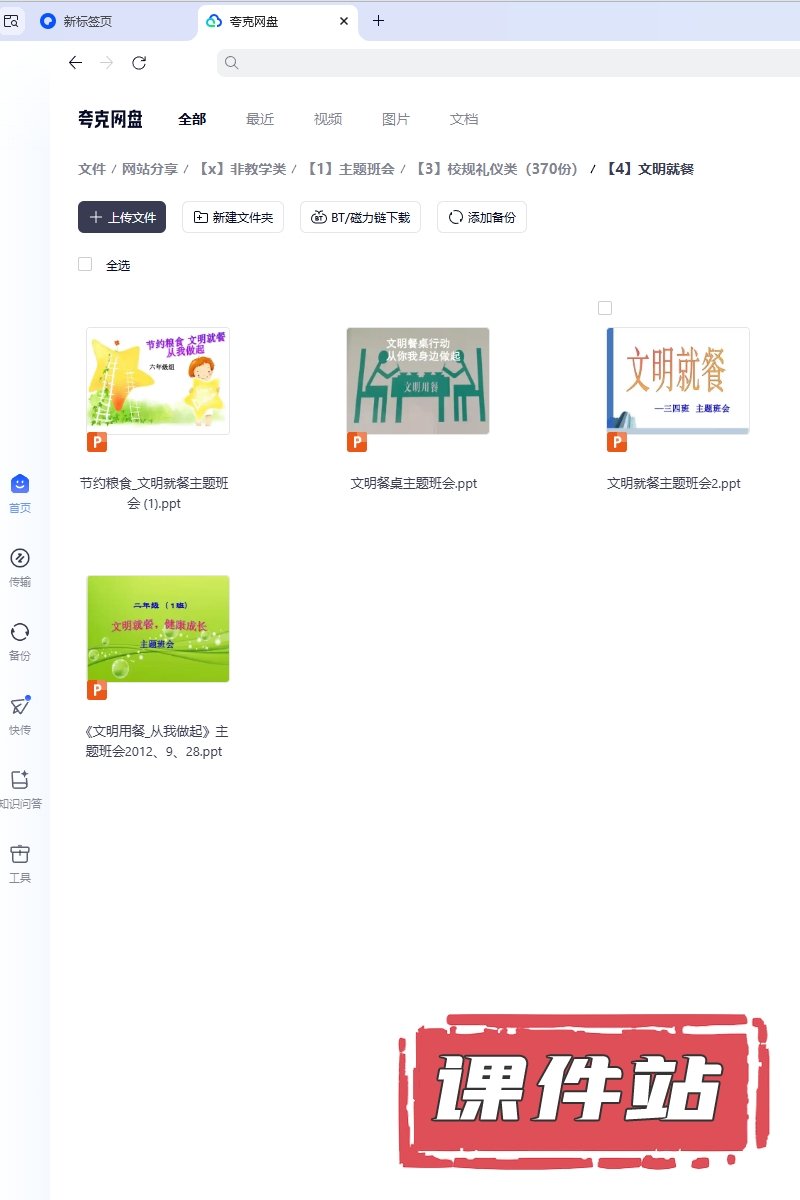
Task: Select the checkbox on 文明就餐主题班会2.ppt
Action: [605, 308]
